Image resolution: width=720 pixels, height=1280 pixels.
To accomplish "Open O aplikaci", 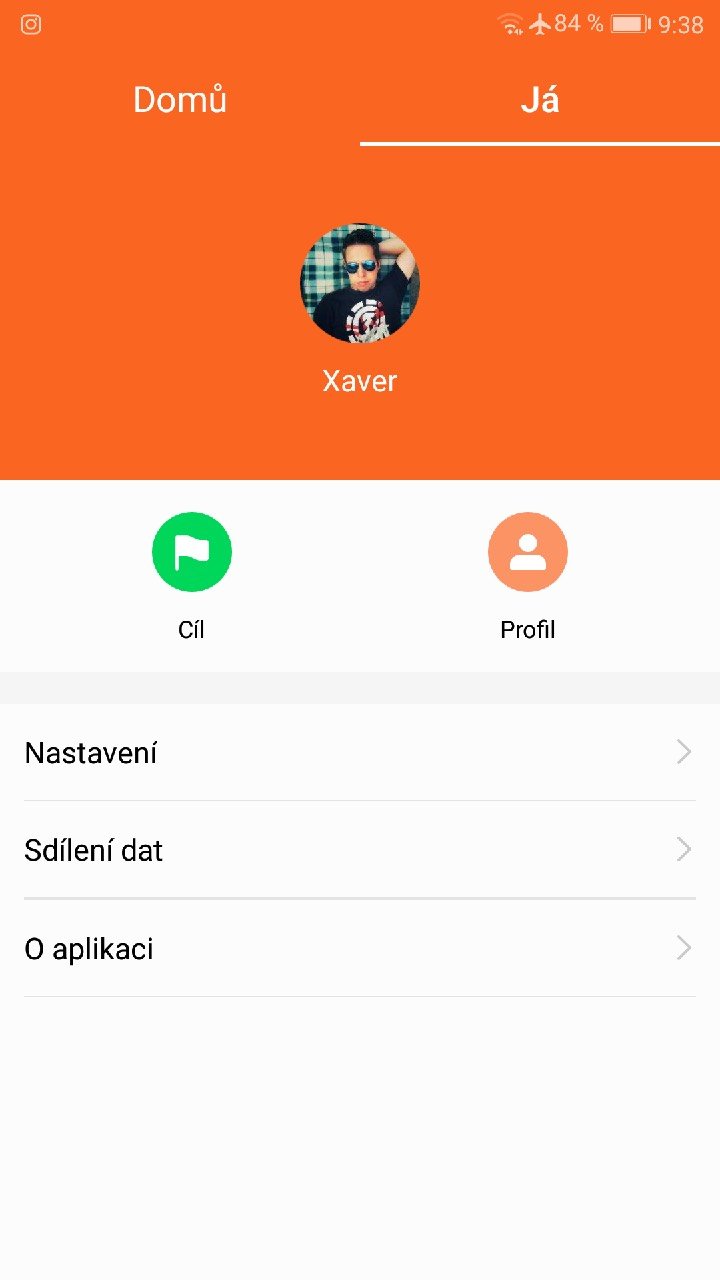I will click(360, 948).
